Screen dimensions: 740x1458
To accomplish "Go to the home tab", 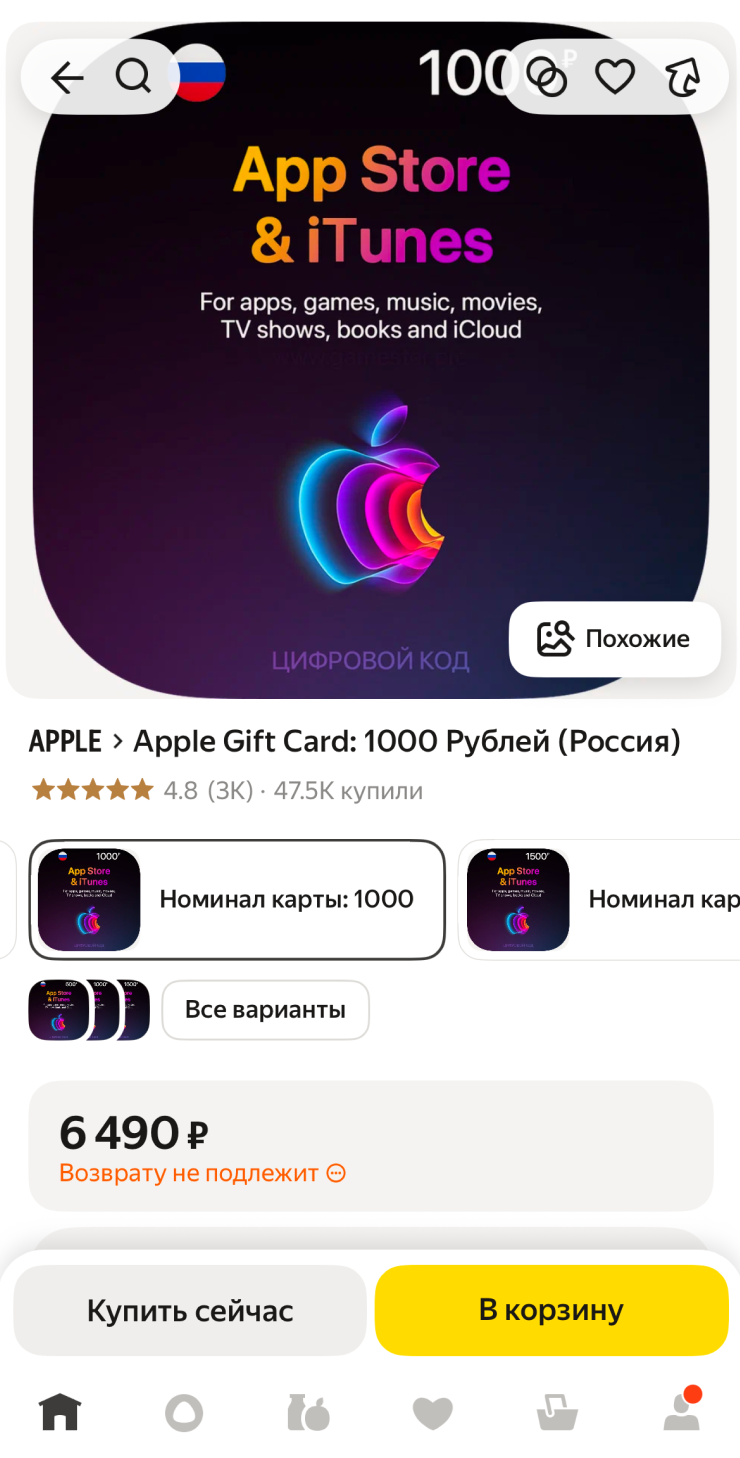I will click(60, 1413).
